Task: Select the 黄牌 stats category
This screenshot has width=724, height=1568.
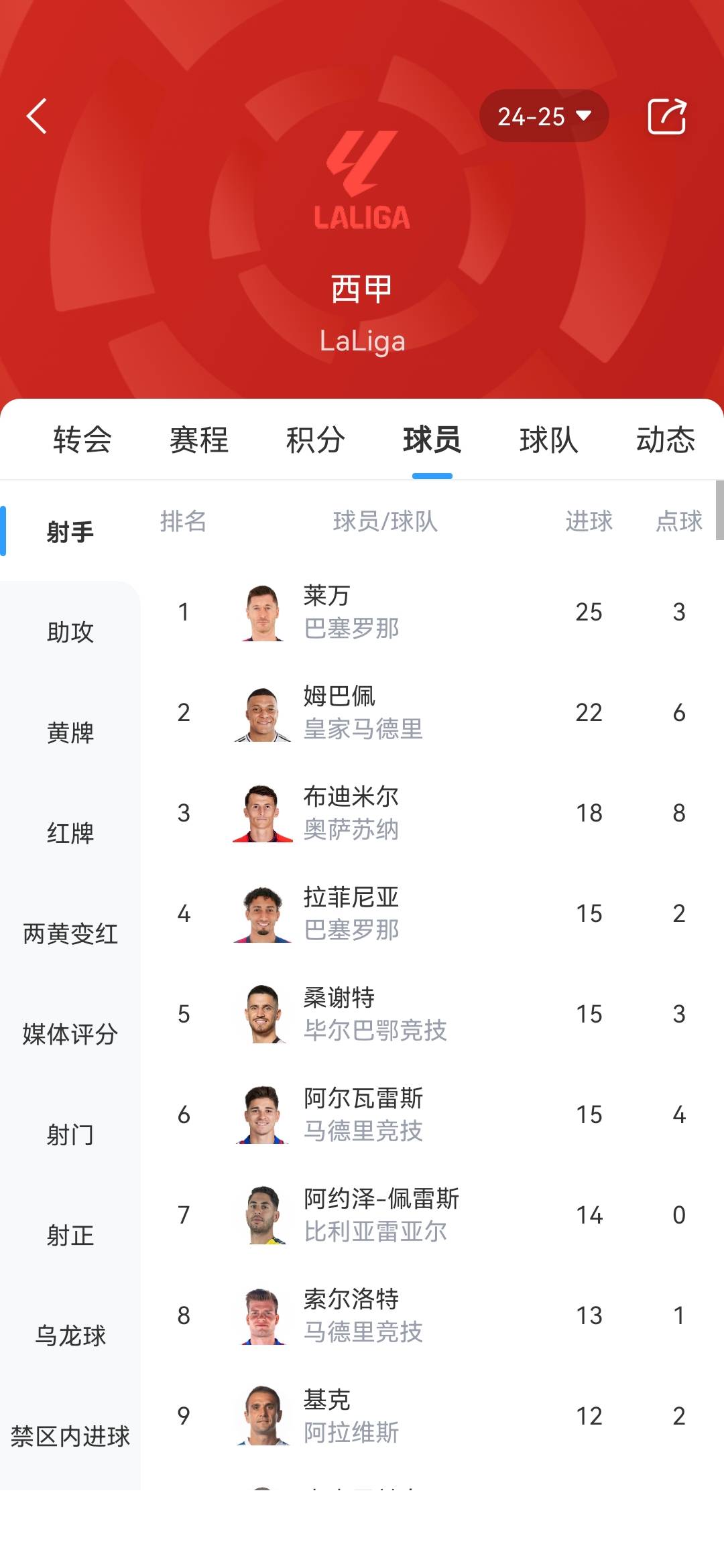Action: point(69,732)
